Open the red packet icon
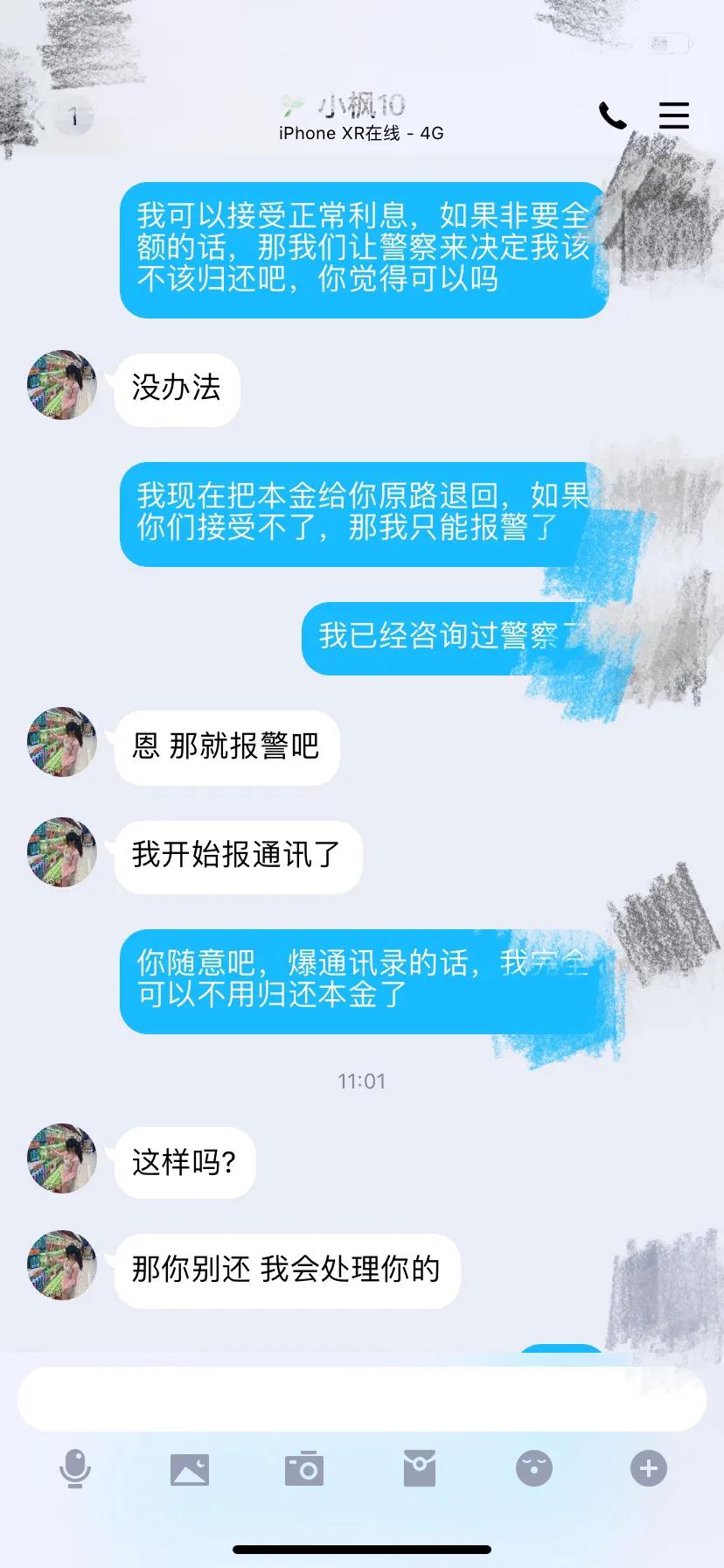The height and width of the screenshot is (1568, 724). tap(419, 1470)
